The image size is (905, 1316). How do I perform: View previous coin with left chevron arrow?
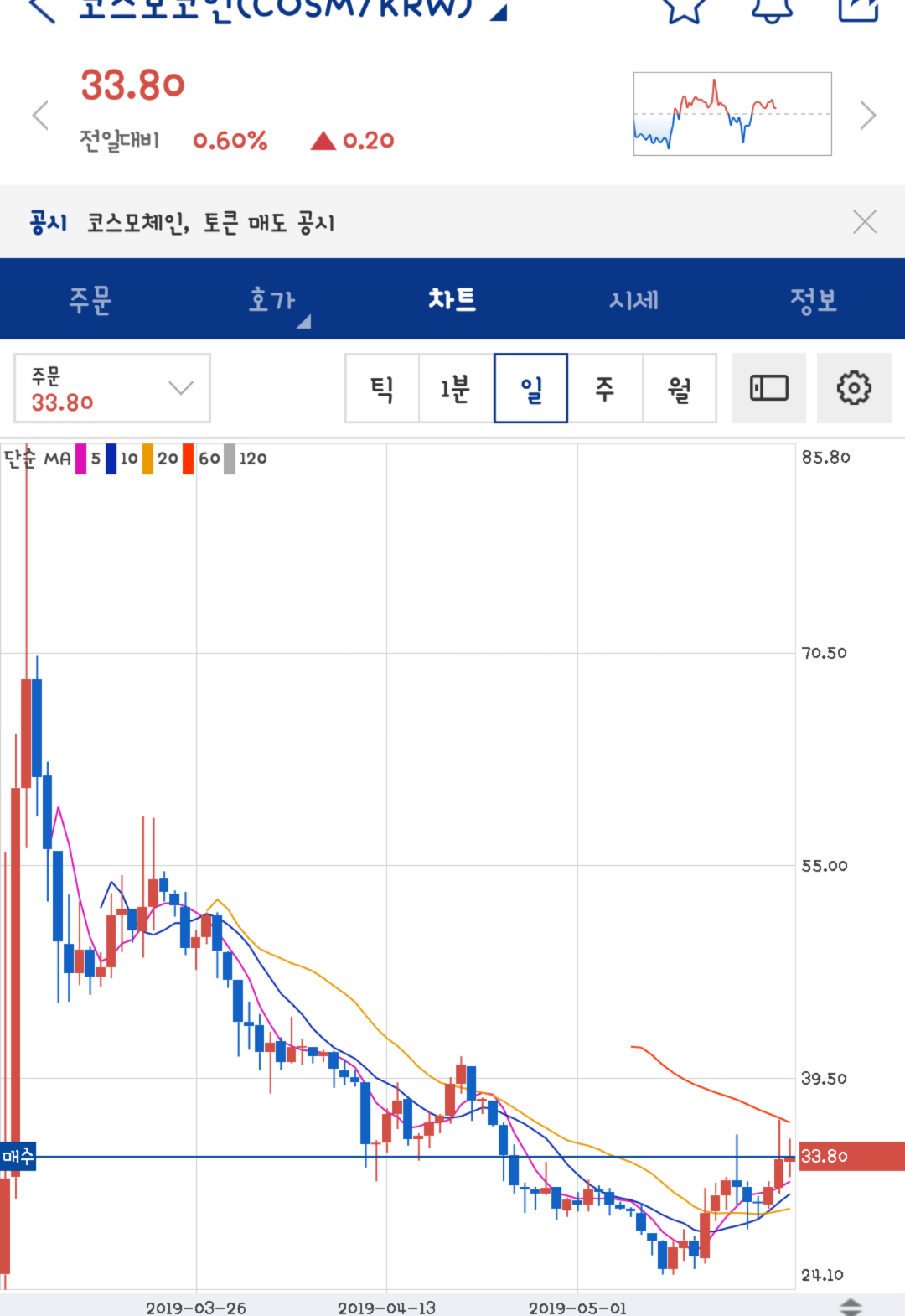(x=40, y=115)
